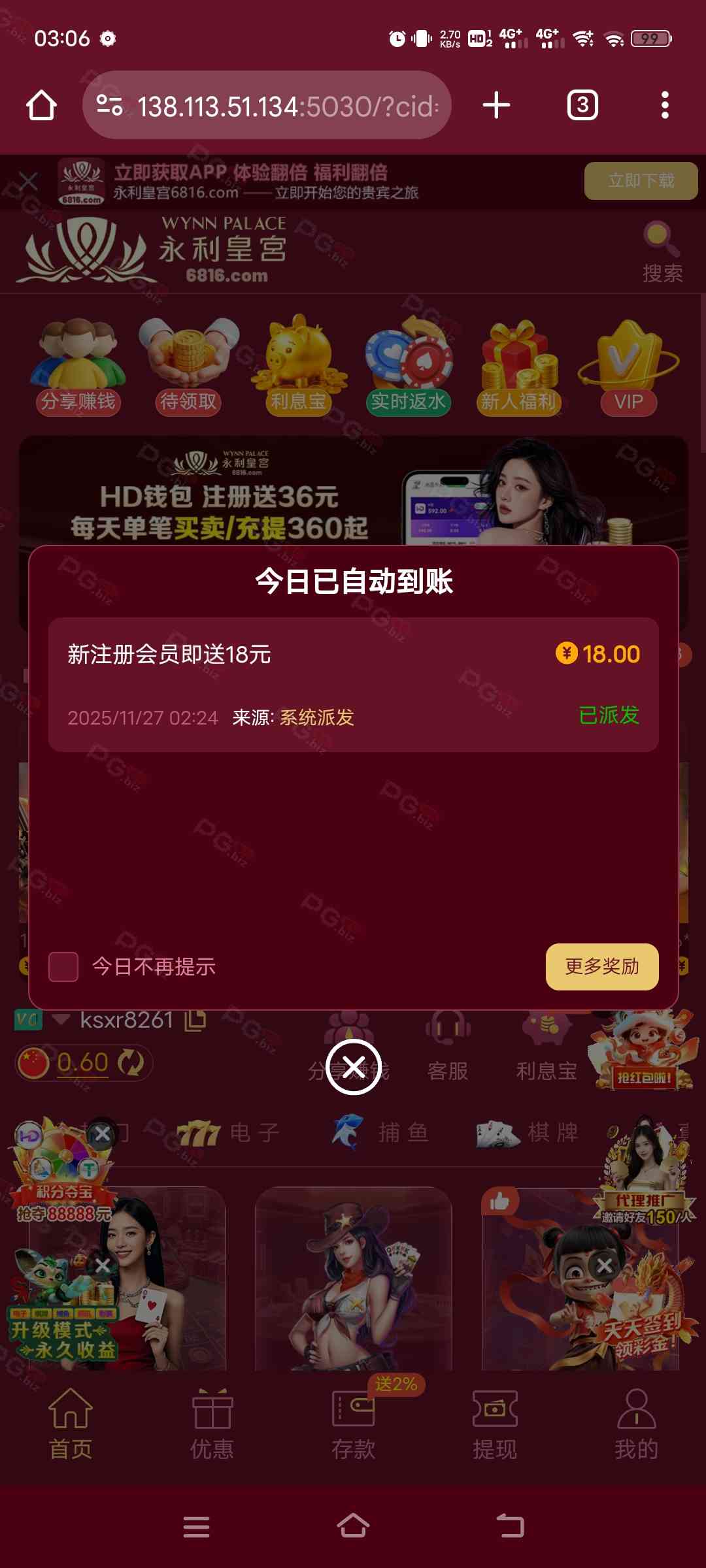Check the 今日不再提示 checkbox
This screenshot has width=706, height=1568.
[63, 967]
